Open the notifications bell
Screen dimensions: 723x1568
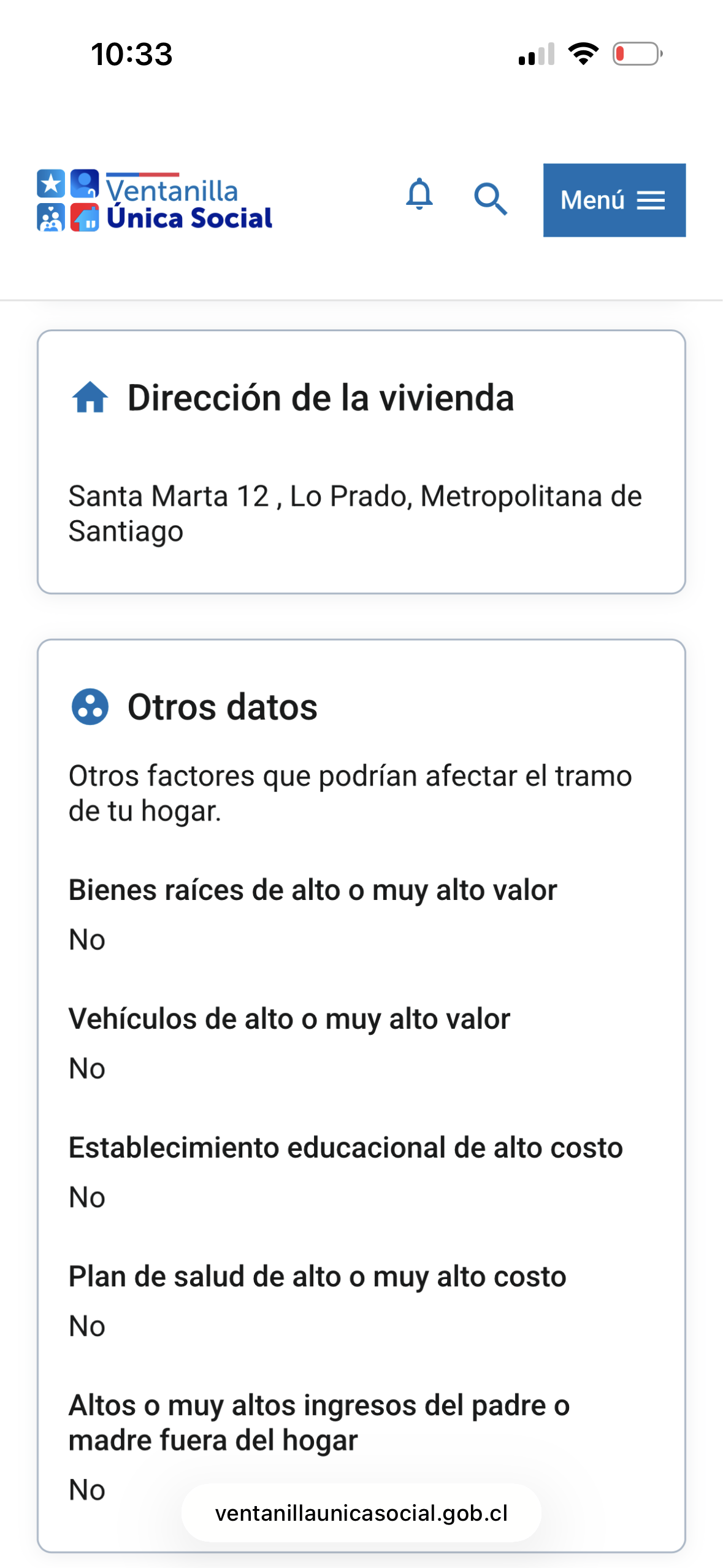coord(419,195)
